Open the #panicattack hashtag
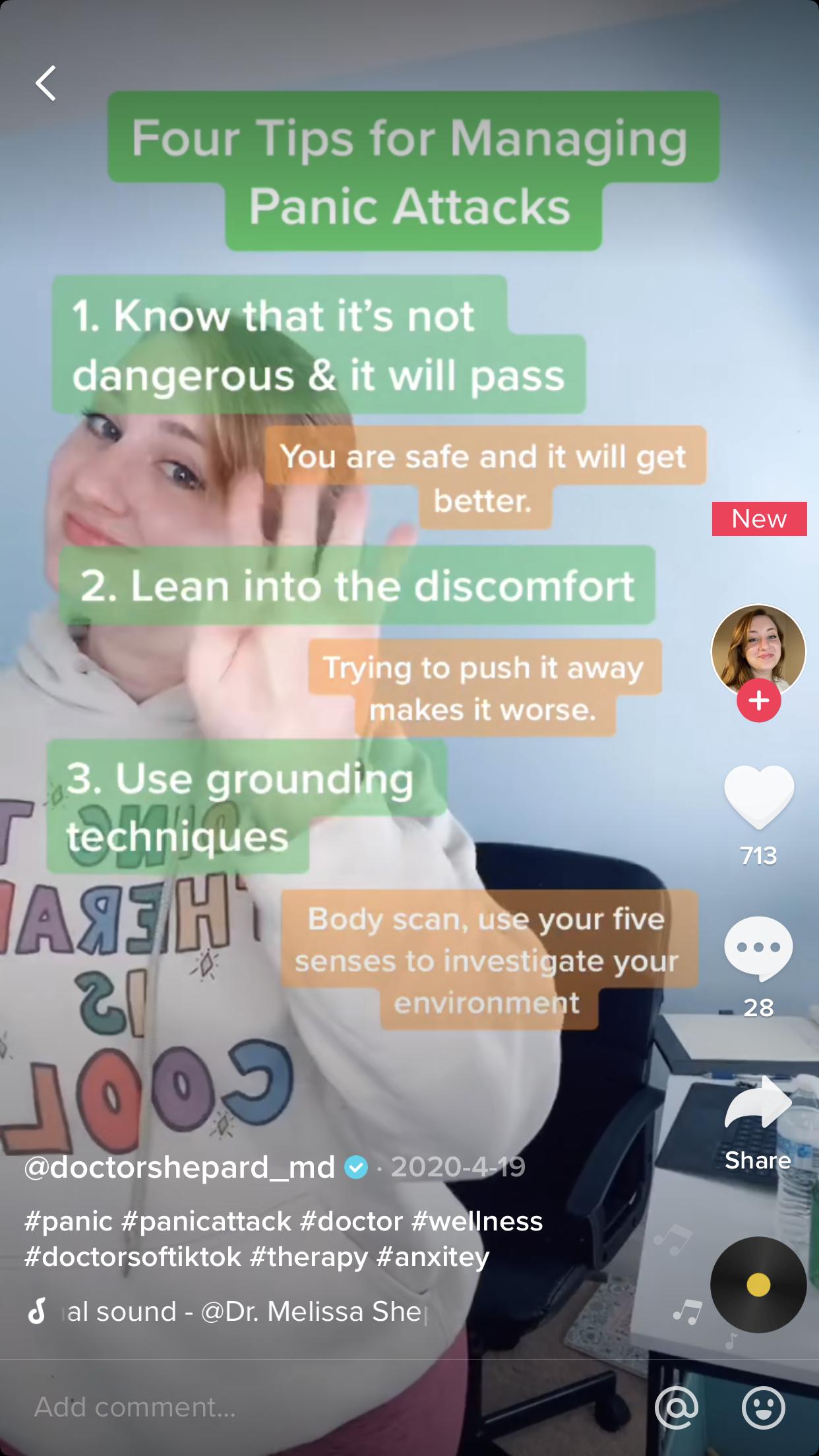Viewport: 819px width, 1456px height. [x=206, y=1221]
